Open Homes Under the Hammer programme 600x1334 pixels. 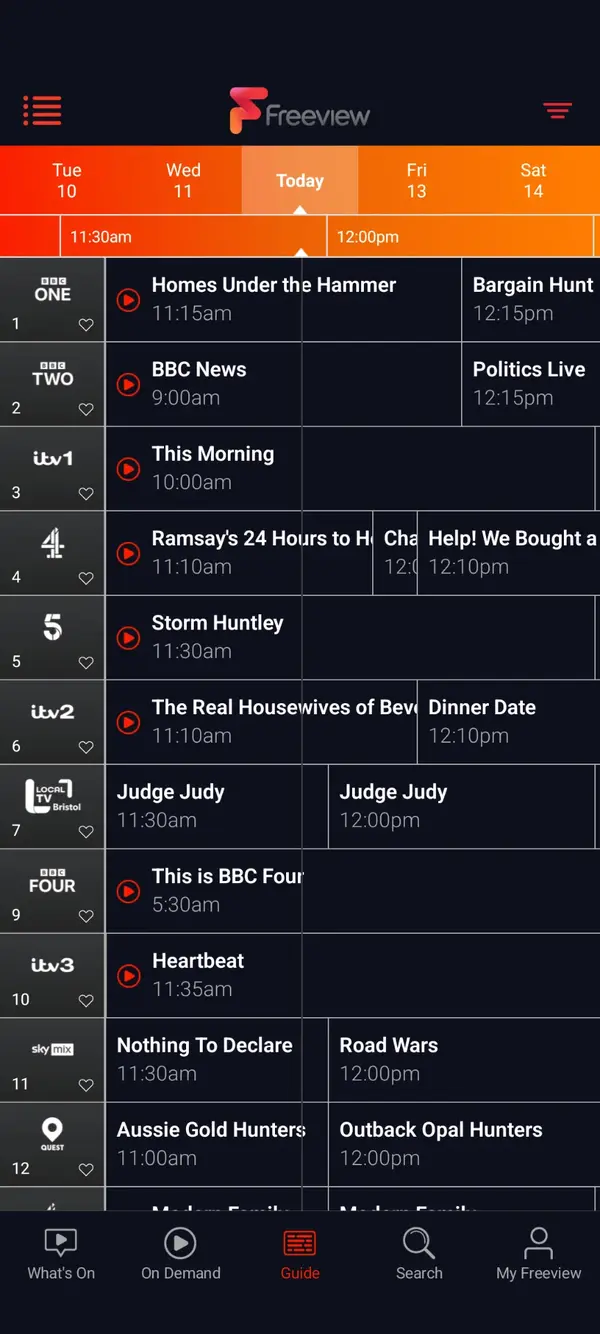pyautogui.click(x=273, y=299)
